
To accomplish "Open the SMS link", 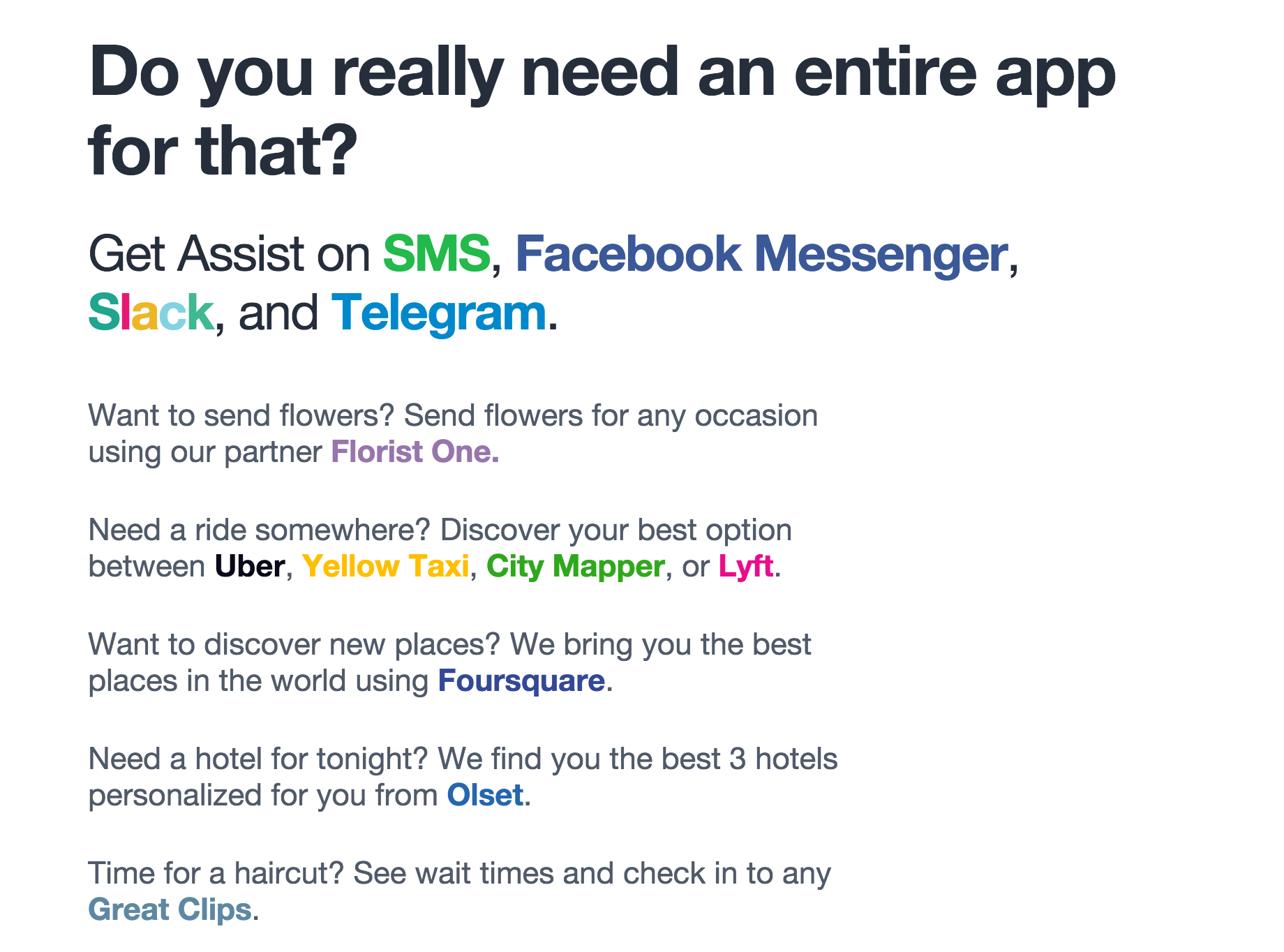I will coord(437,253).
